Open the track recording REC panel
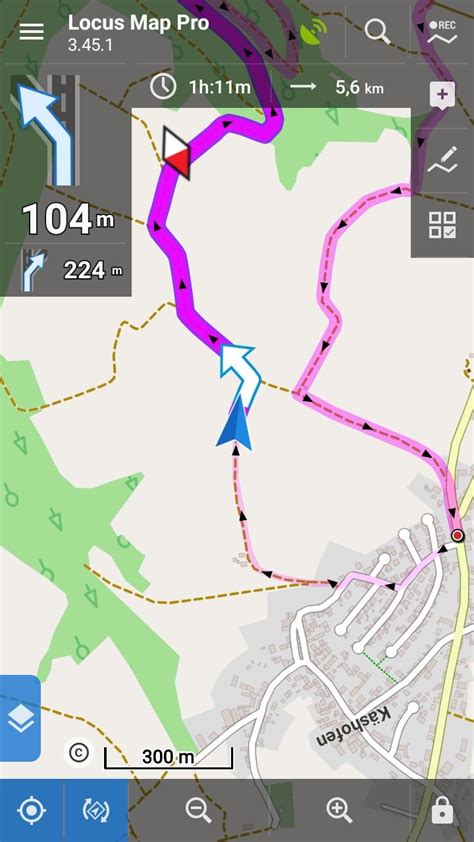 442,32
